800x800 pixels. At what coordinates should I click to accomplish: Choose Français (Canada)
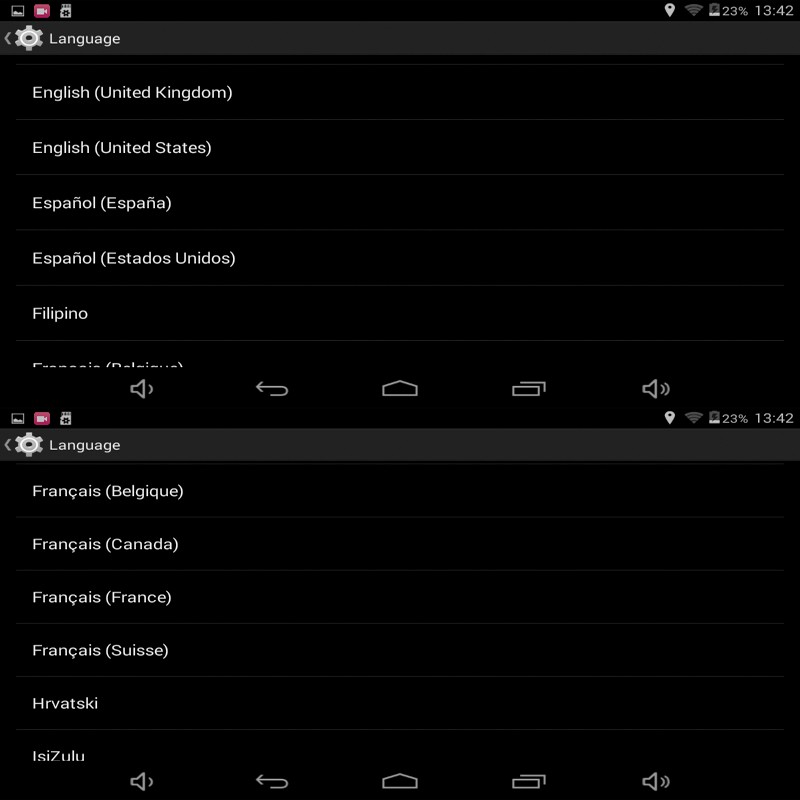105,544
